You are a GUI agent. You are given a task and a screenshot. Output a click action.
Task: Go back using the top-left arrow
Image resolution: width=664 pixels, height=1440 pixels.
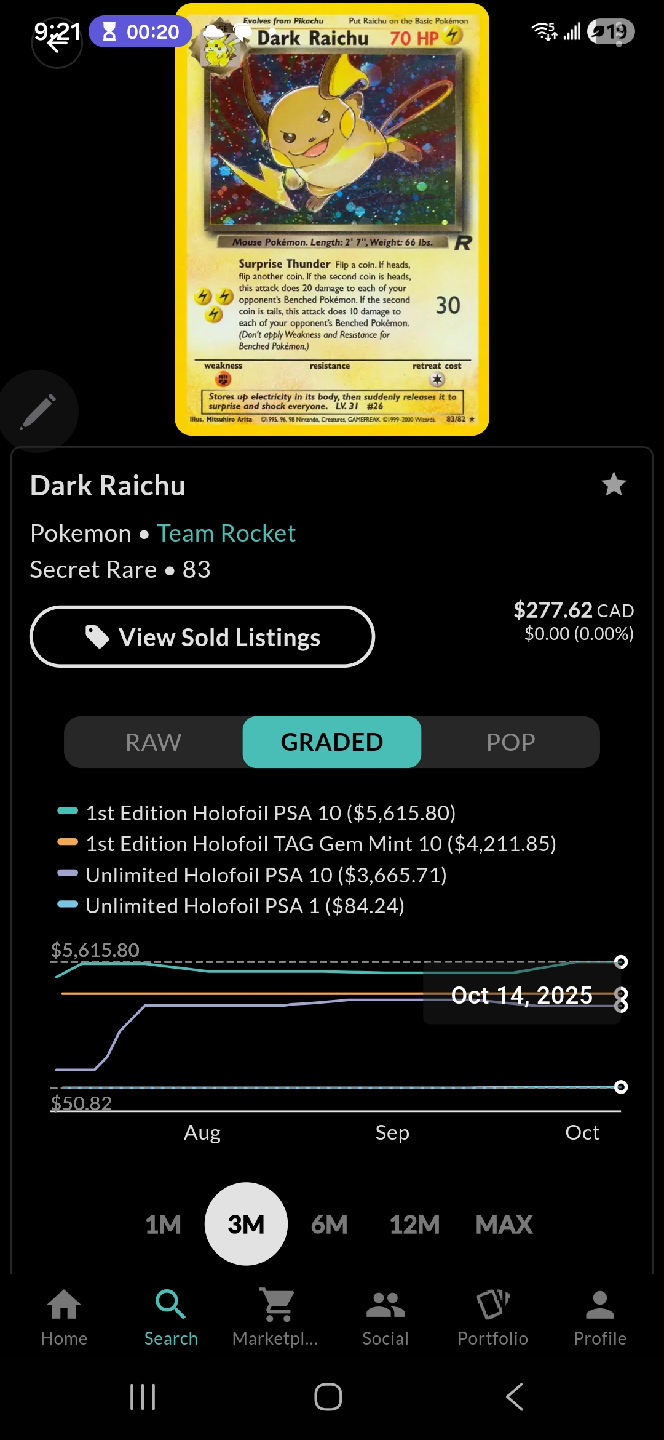click(57, 40)
